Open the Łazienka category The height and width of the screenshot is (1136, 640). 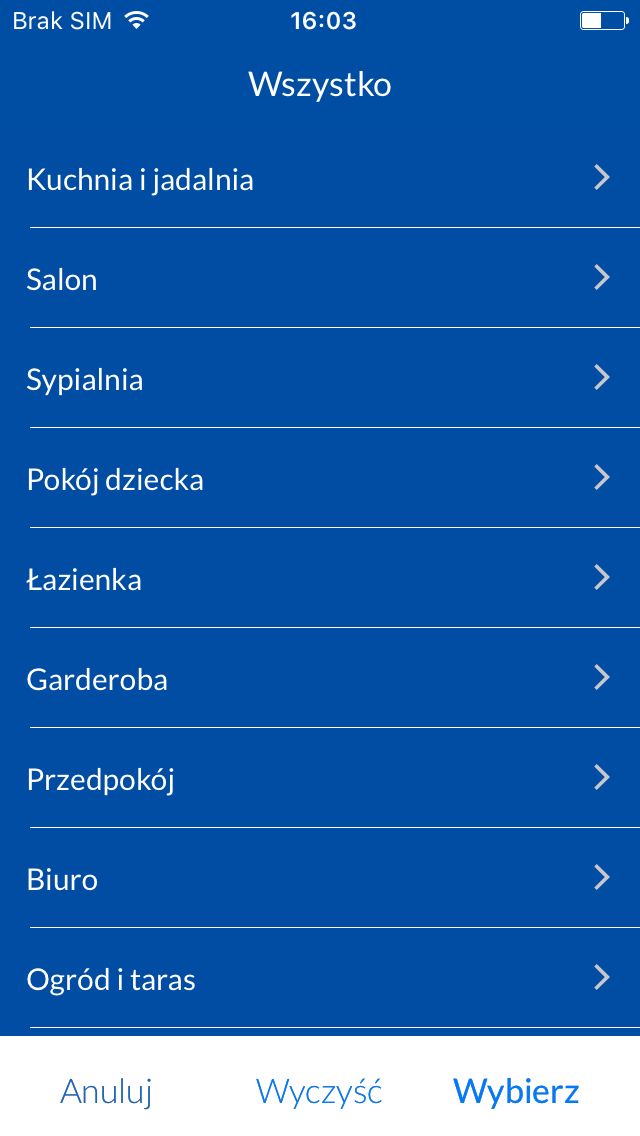(320, 578)
